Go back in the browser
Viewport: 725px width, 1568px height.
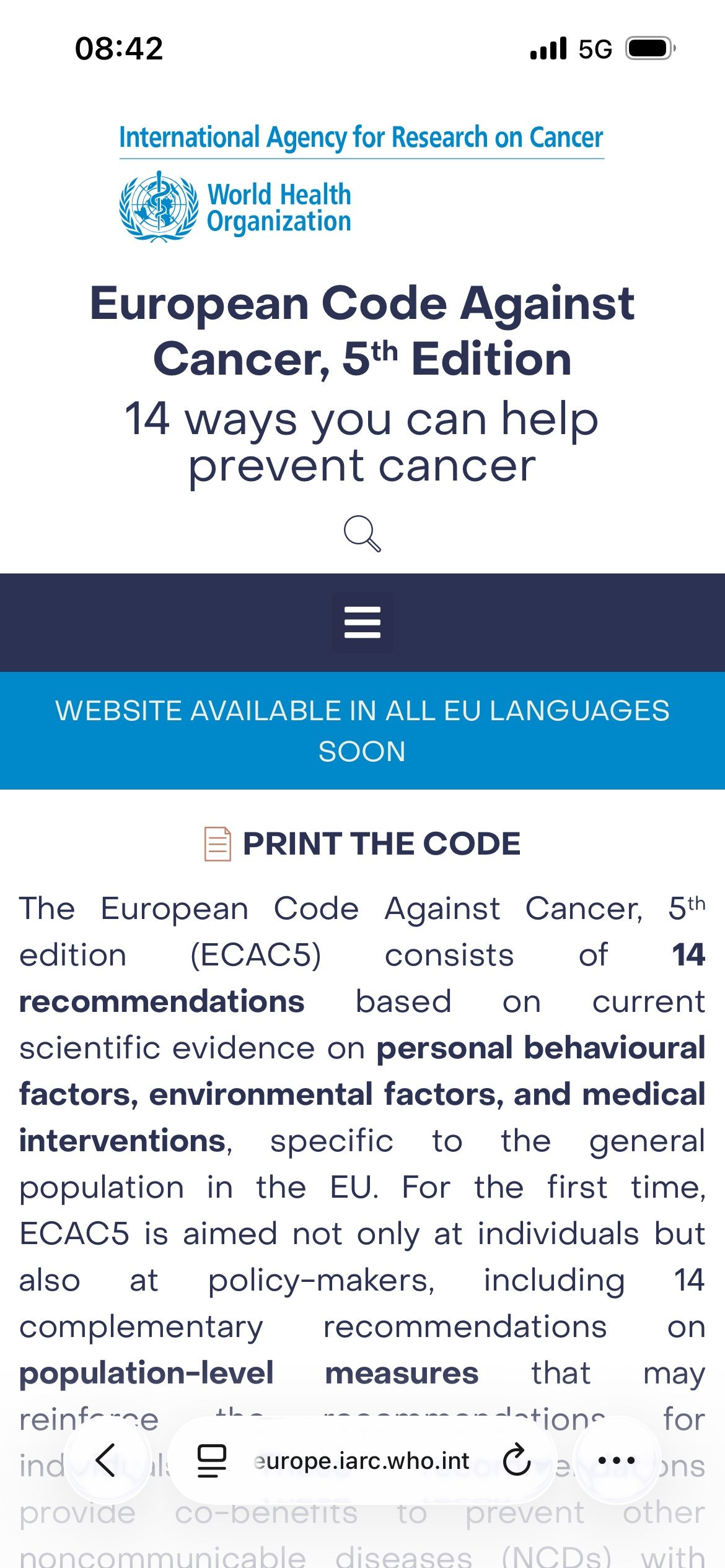pos(107,1460)
